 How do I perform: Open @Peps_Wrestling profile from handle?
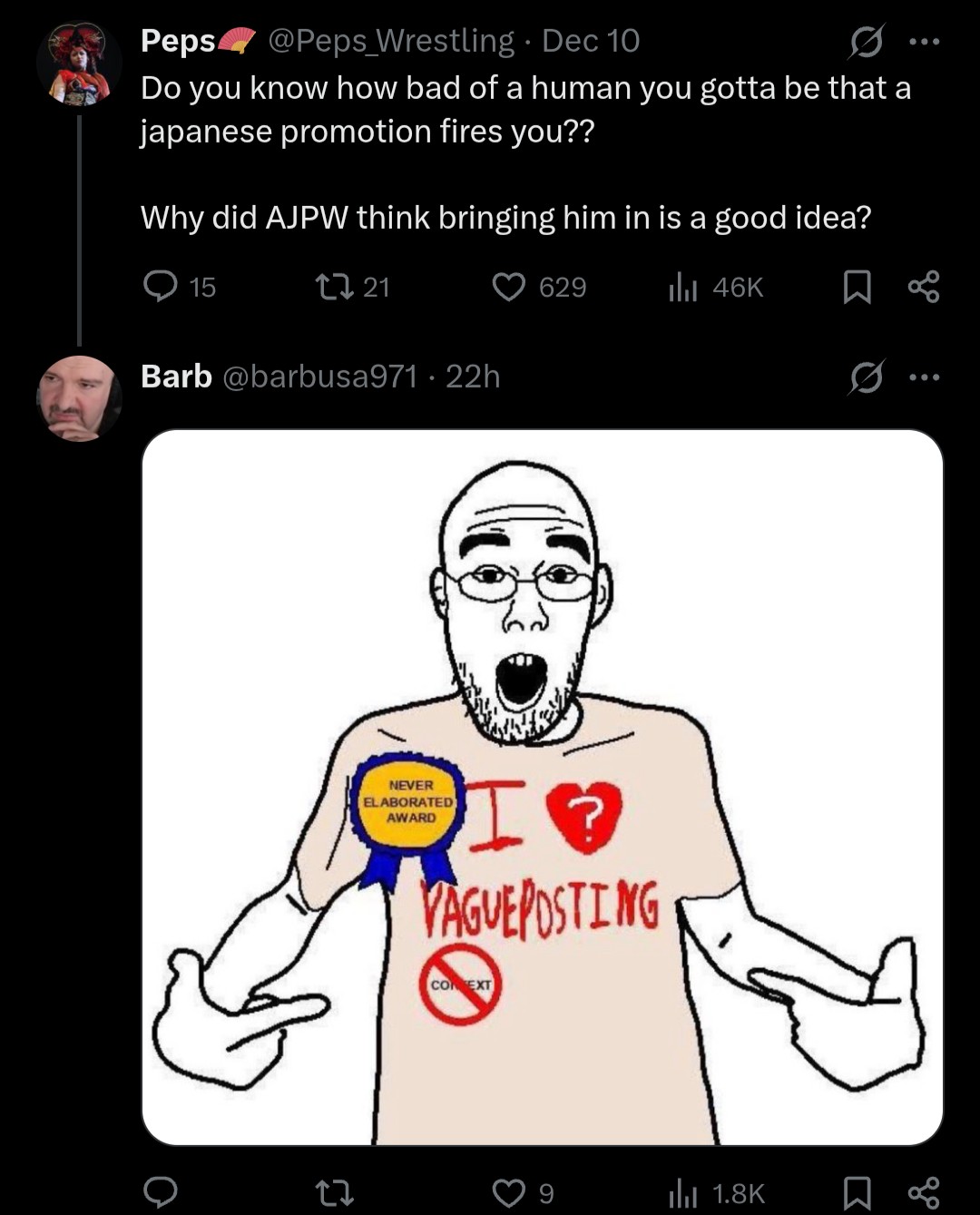(391, 41)
